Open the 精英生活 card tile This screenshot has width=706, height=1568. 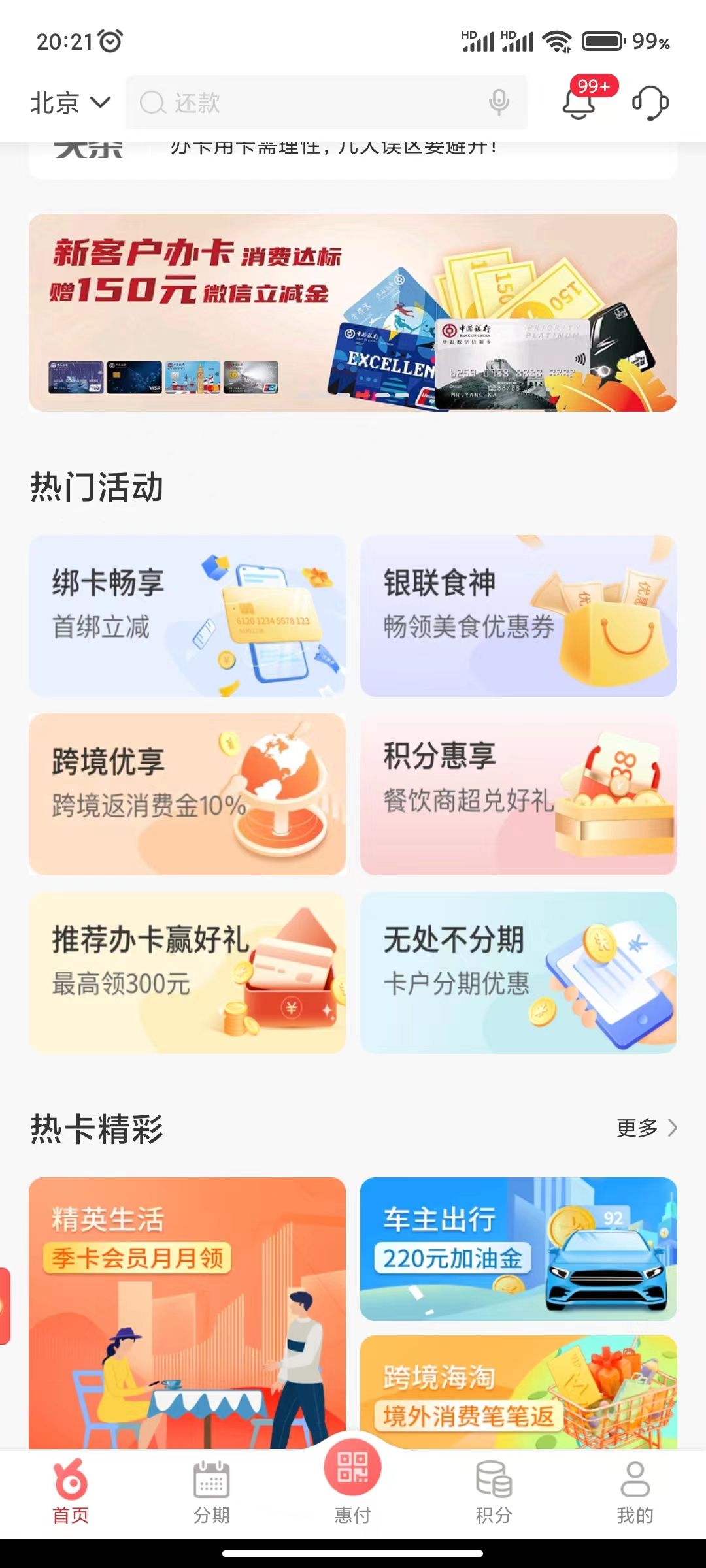(187, 1313)
